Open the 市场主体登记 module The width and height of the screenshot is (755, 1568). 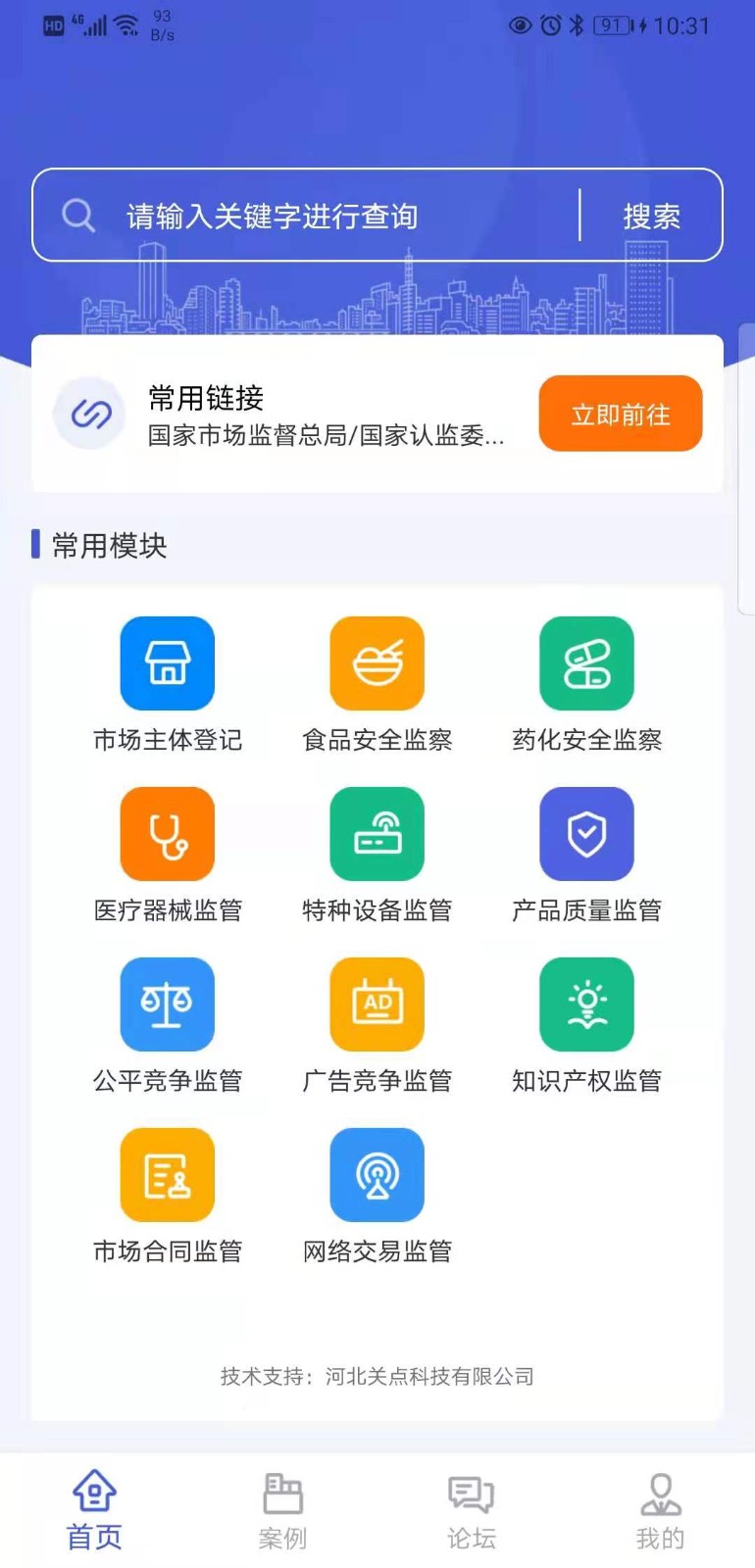click(167, 662)
